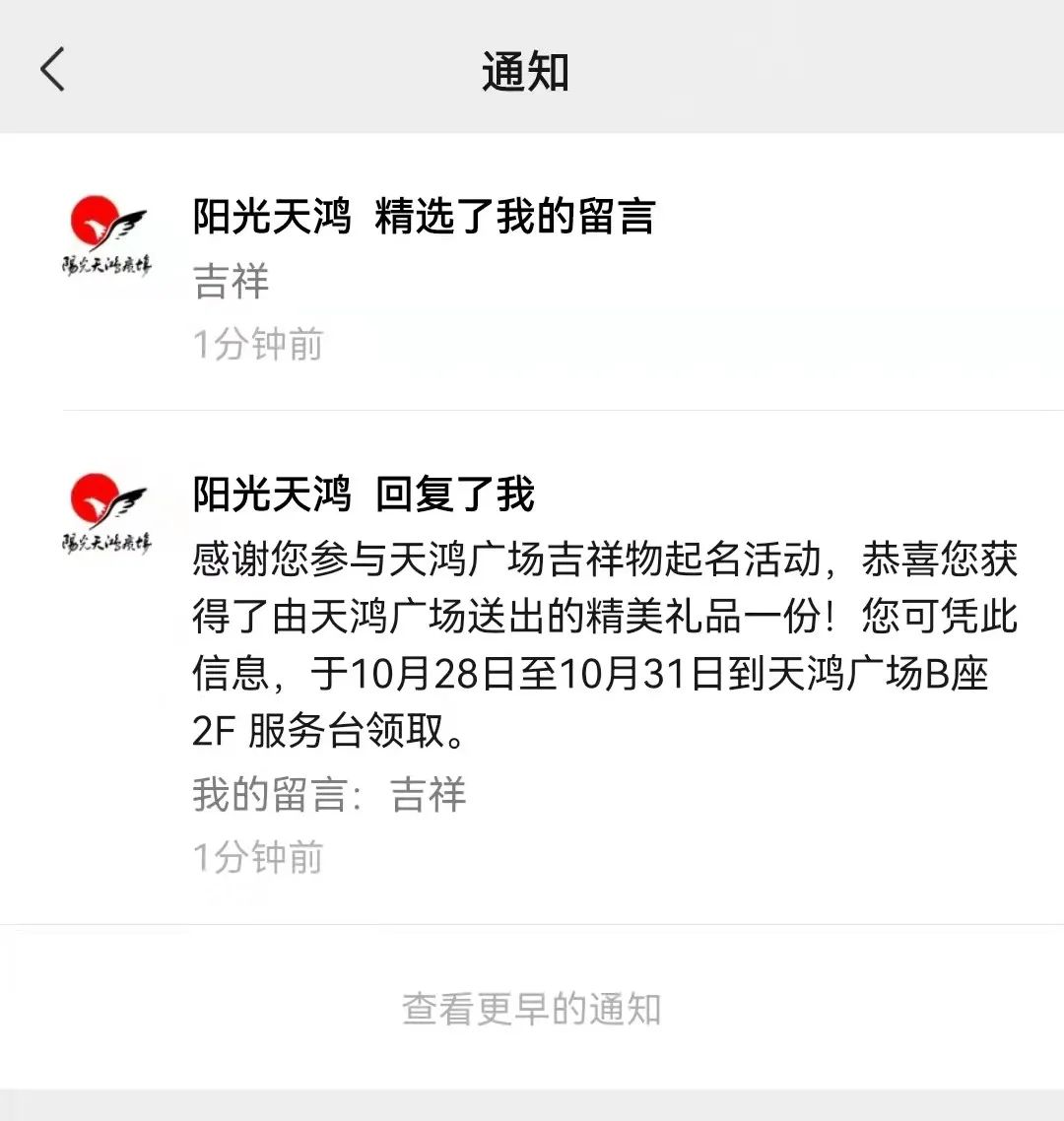Viewport: 1064px width, 1121px height.
Task: Go back from the 通知 screen
Action: tap(53, 71)
